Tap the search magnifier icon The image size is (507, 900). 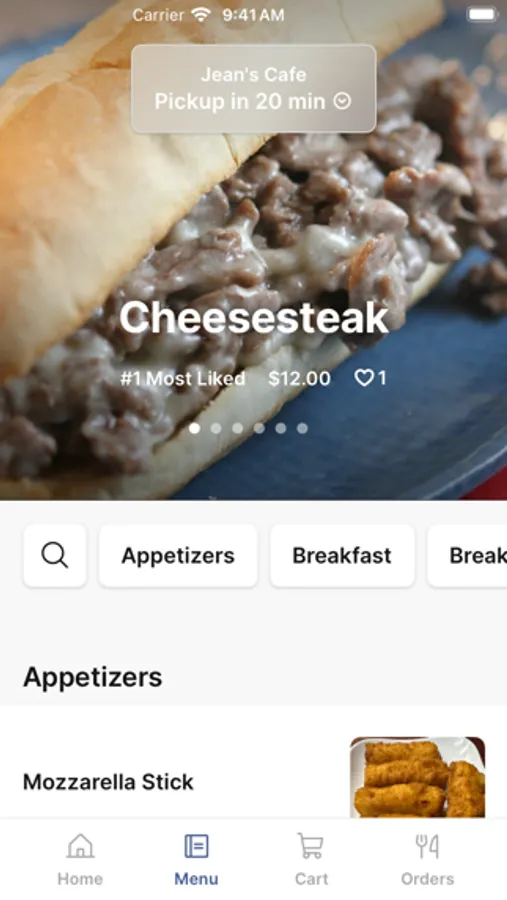pyautogui.click(x=55, y=556)
